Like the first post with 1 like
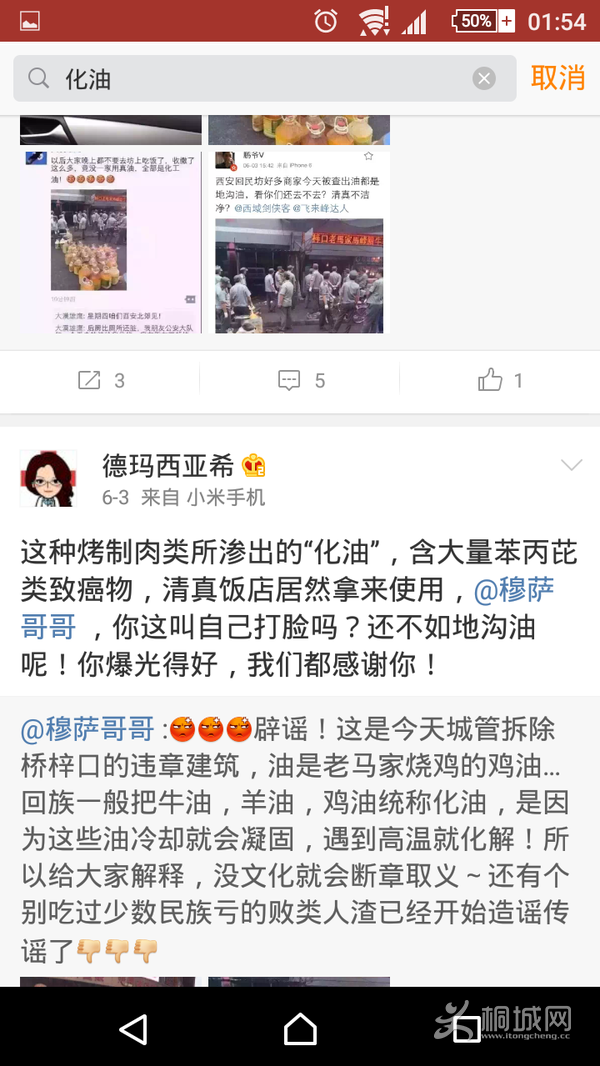The image size is (600, 1066). point(500,380)
